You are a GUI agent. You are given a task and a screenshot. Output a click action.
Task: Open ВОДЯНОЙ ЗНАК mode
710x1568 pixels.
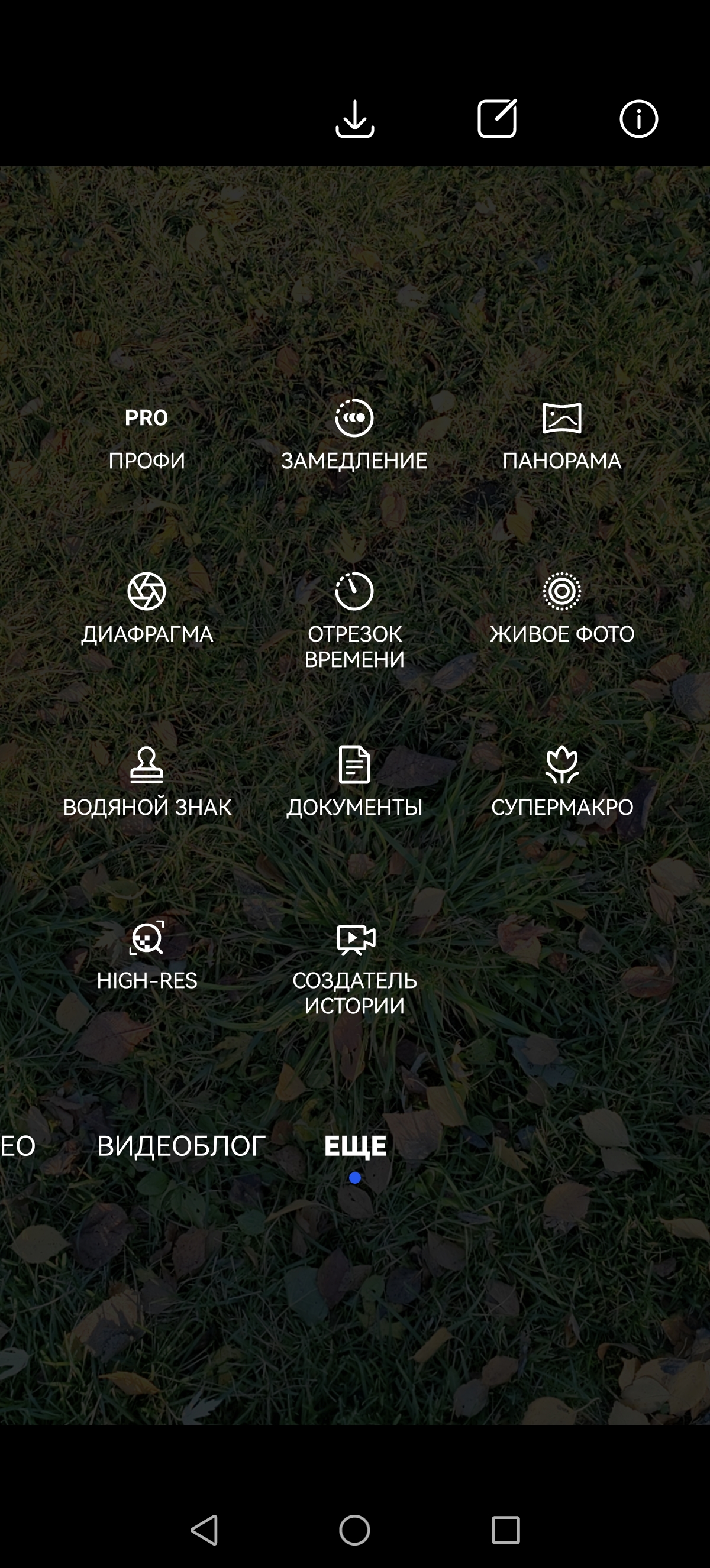click(147, 783)
